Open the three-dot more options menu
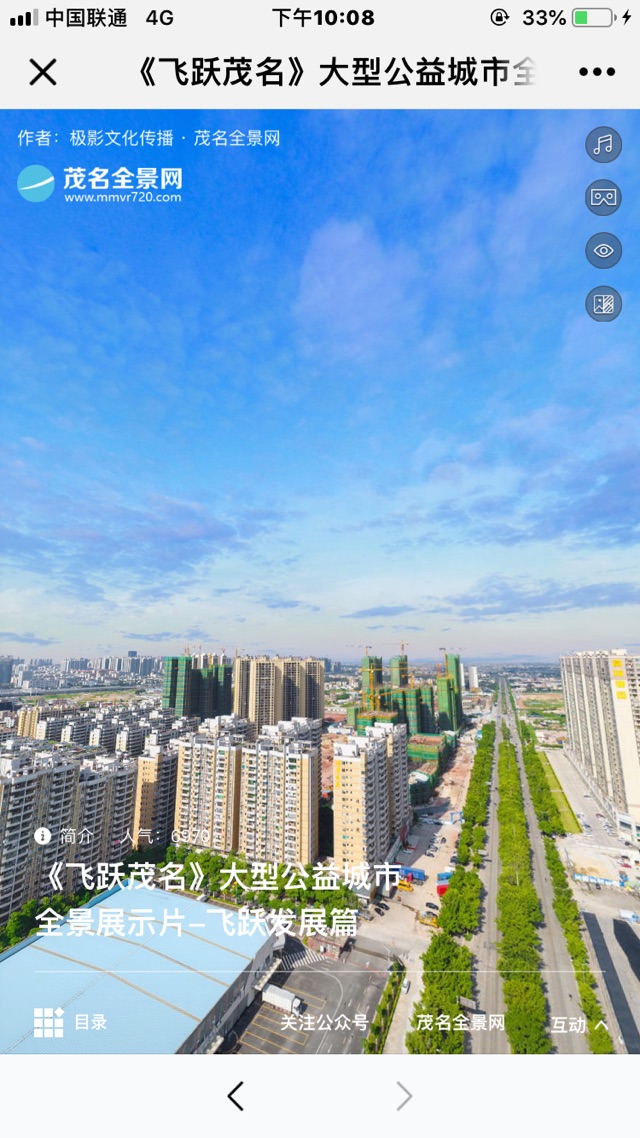The width and height of the screenshot is (640, 1138). coord(597,72)
